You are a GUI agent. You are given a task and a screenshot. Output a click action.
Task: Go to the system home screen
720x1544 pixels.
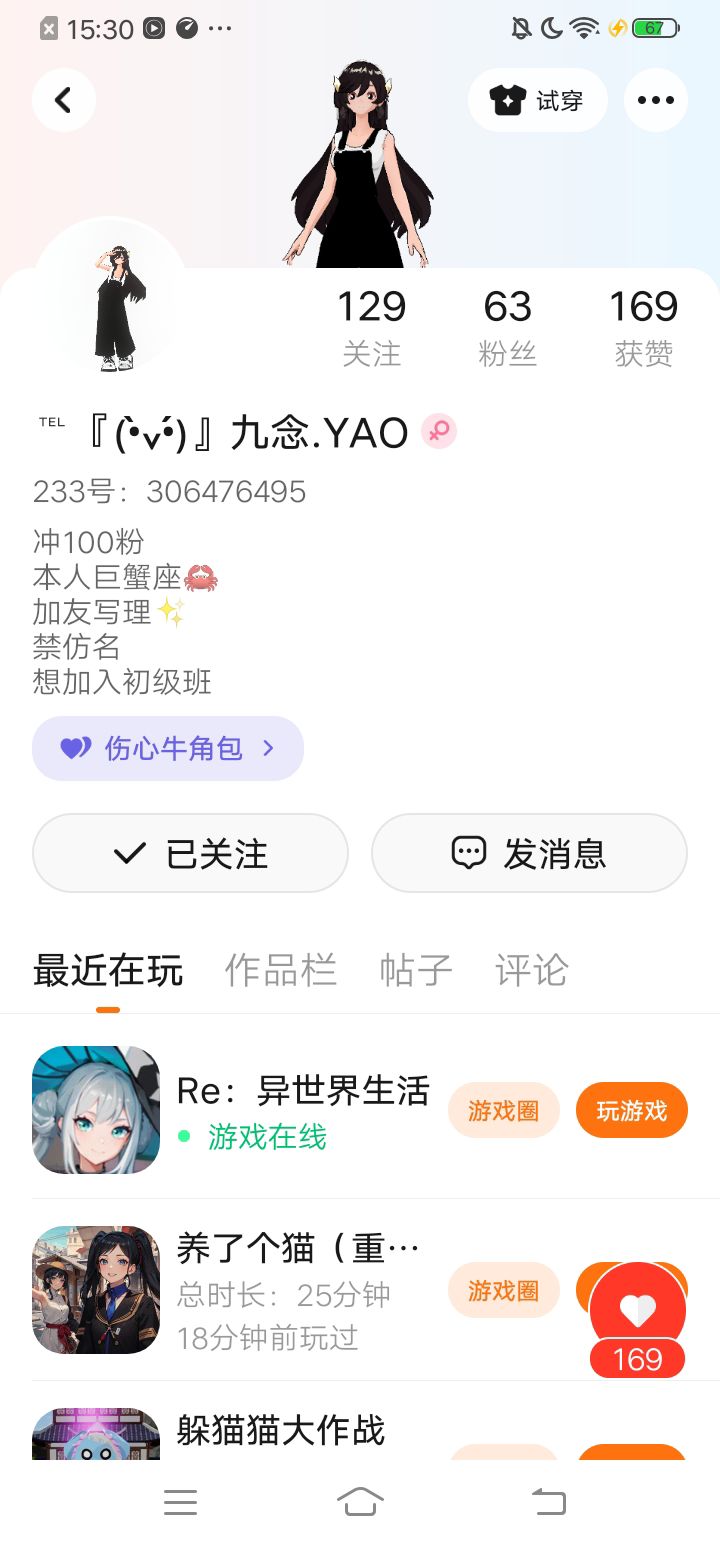click(x=360, y=1502)
